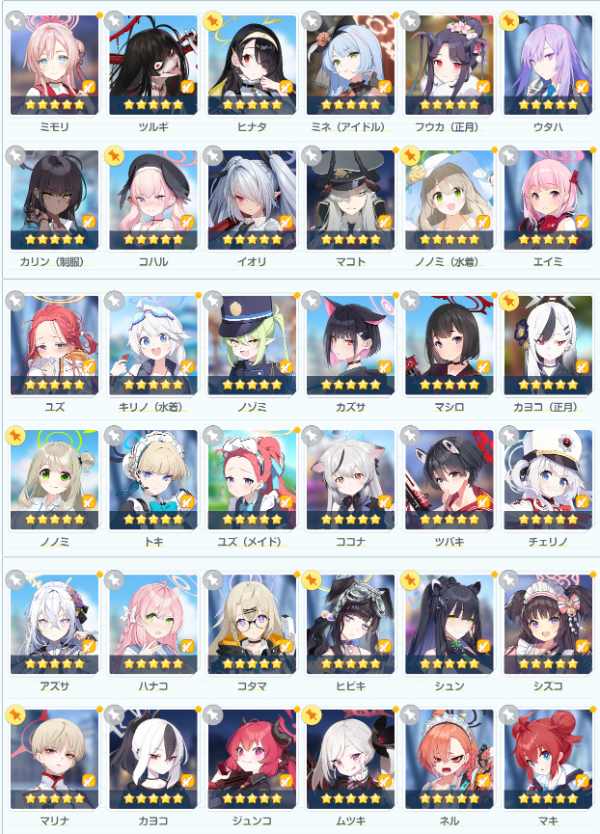Open the ヒビキ character tile
Image resolution: width=600 pixels, height=834 pixels.
pos(351,624)
